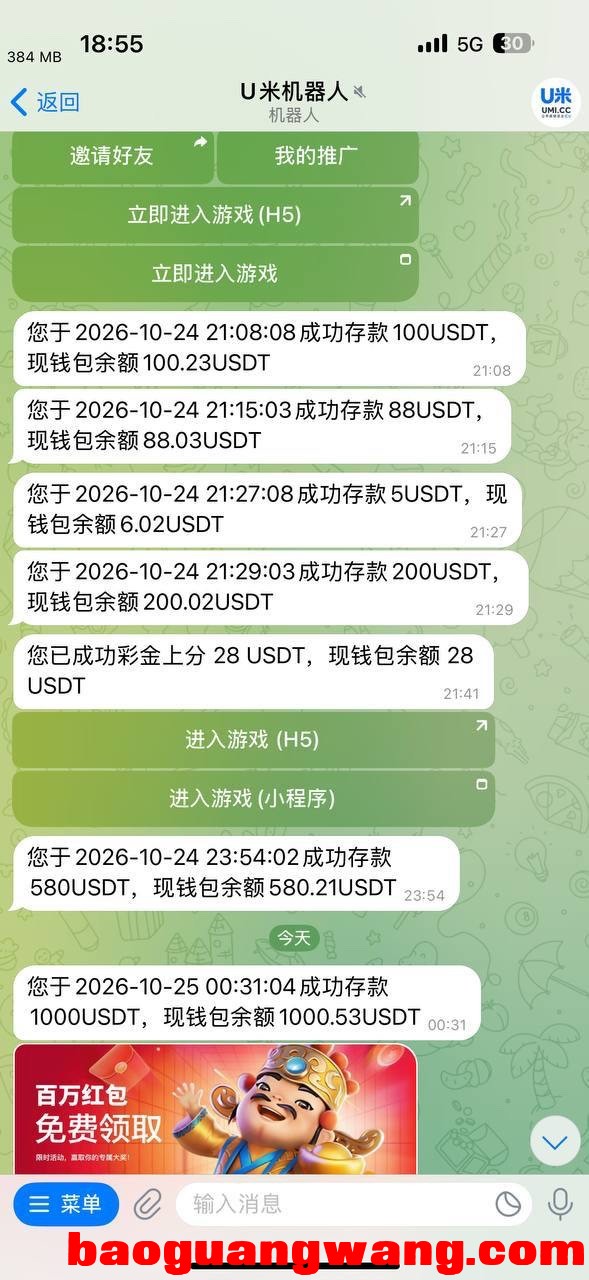Screen dimensions: 589x1280
Task: Open the 菜单 bot menu
Action: point(66,1204)
